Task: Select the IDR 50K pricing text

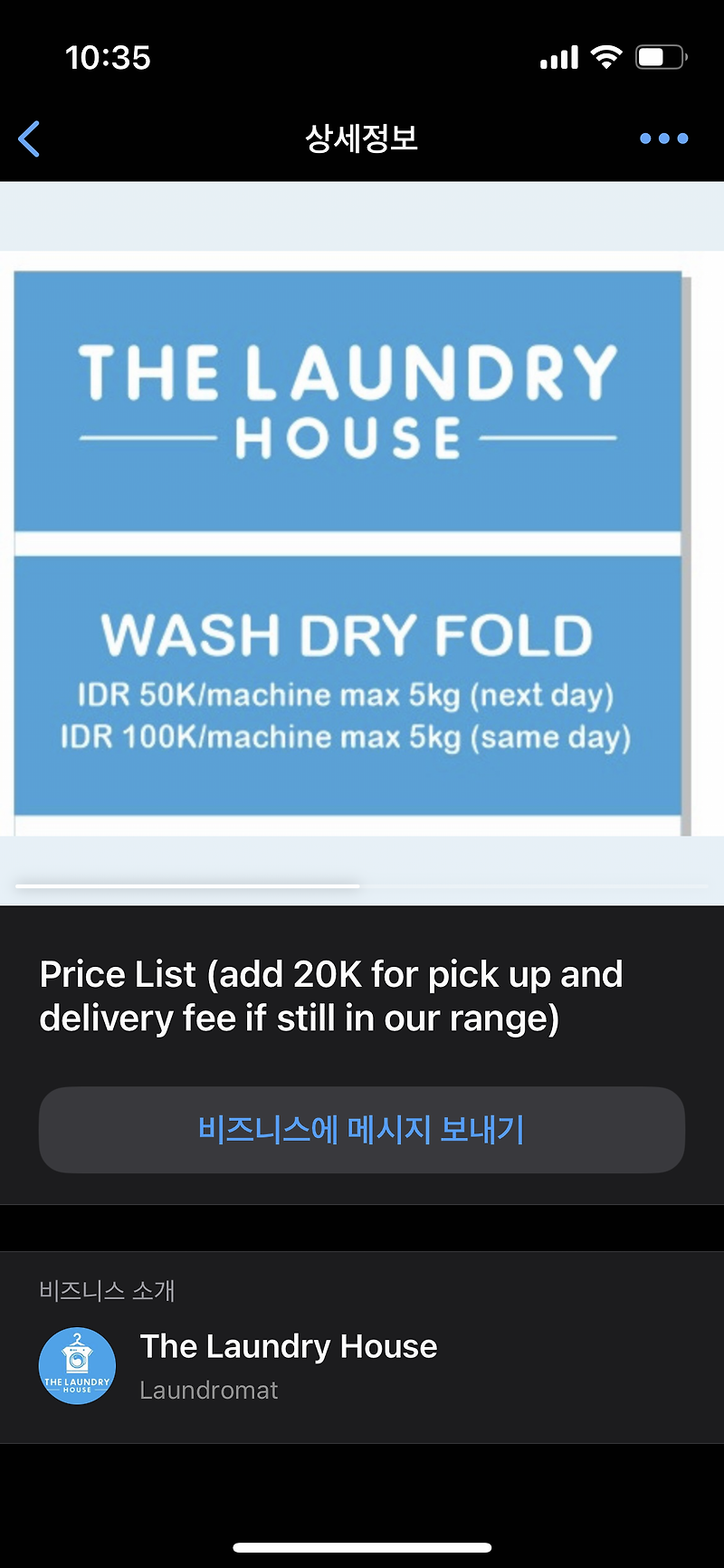Action: point(347,694)
